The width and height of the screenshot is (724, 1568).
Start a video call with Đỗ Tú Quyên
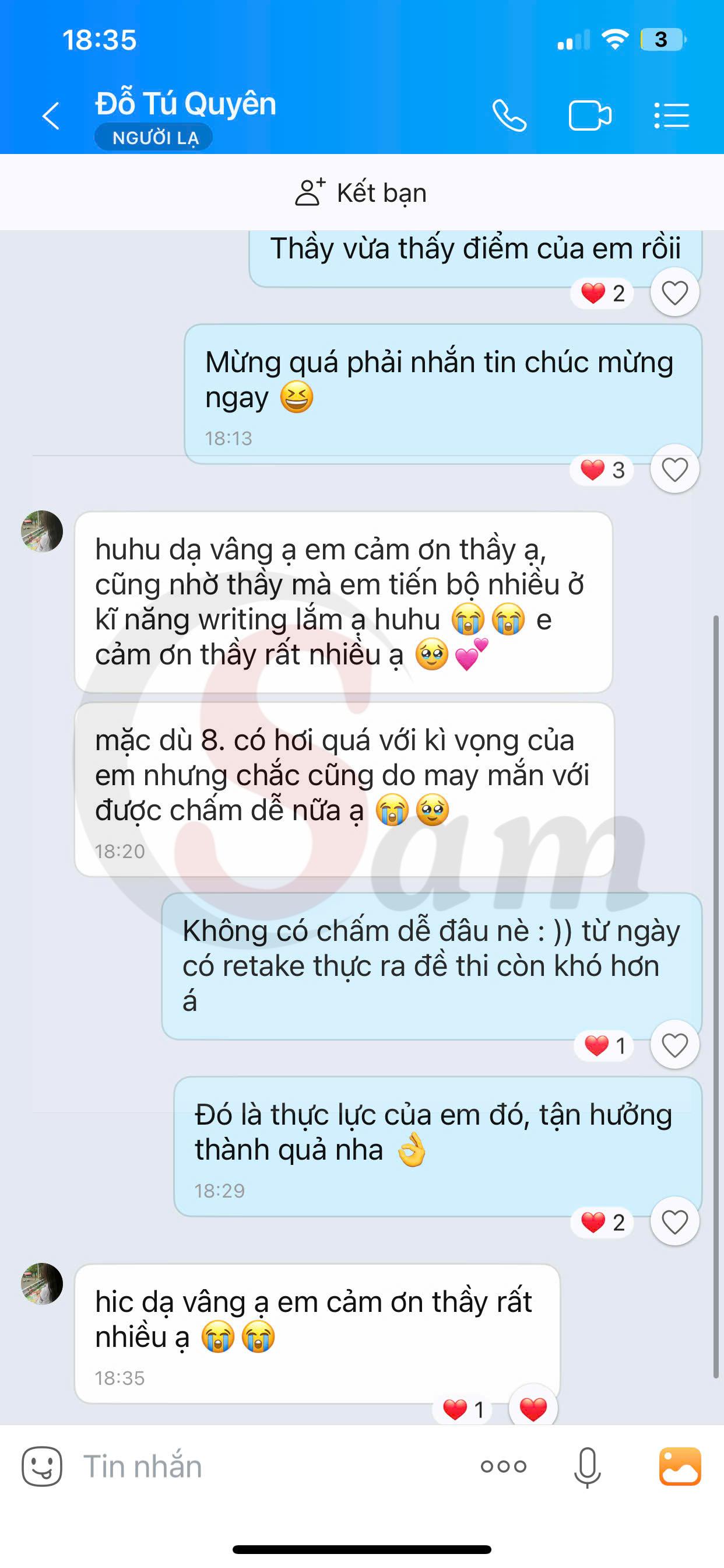pyautogui.click(x=589, y=116)
